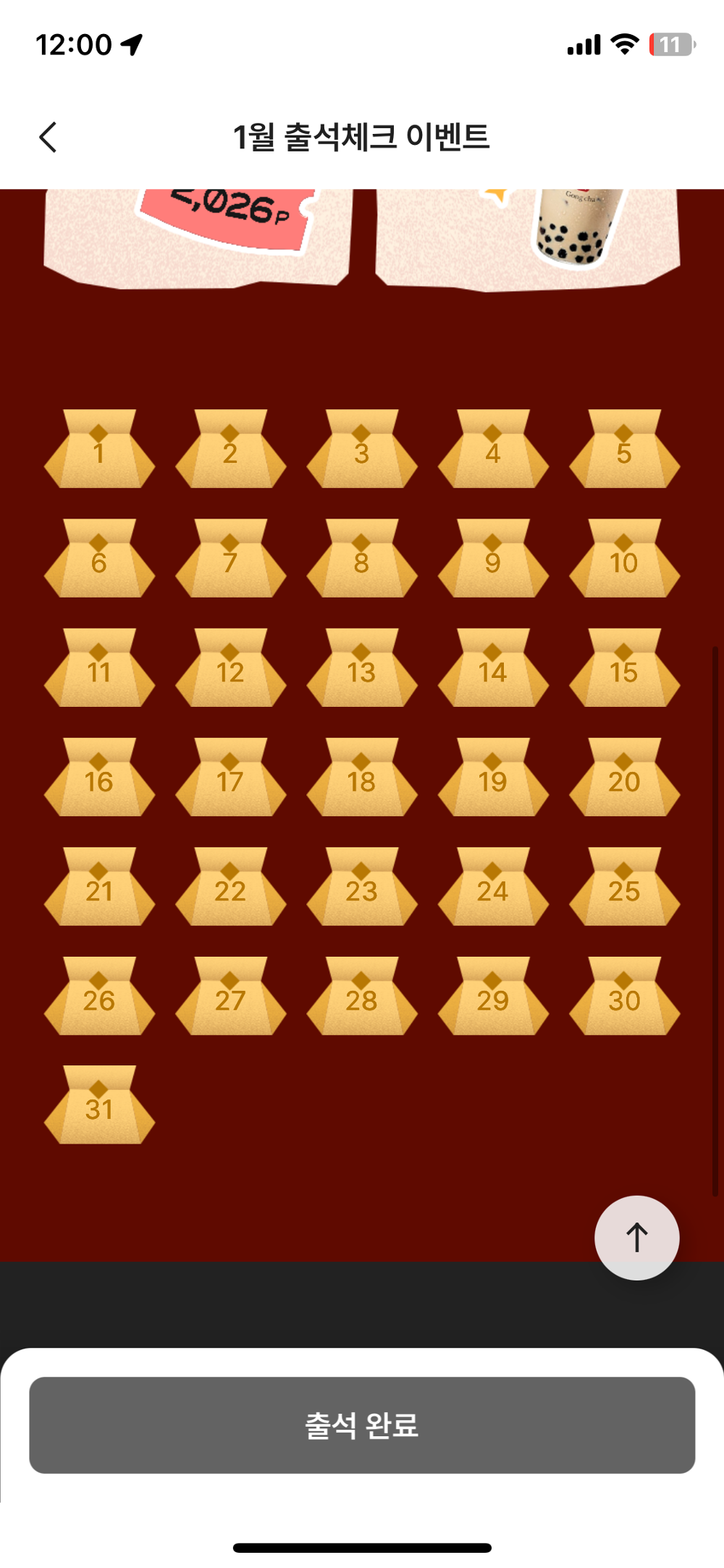724x1568 pixels.
Task: Go back using the header arrow
Action: (48, 137)
